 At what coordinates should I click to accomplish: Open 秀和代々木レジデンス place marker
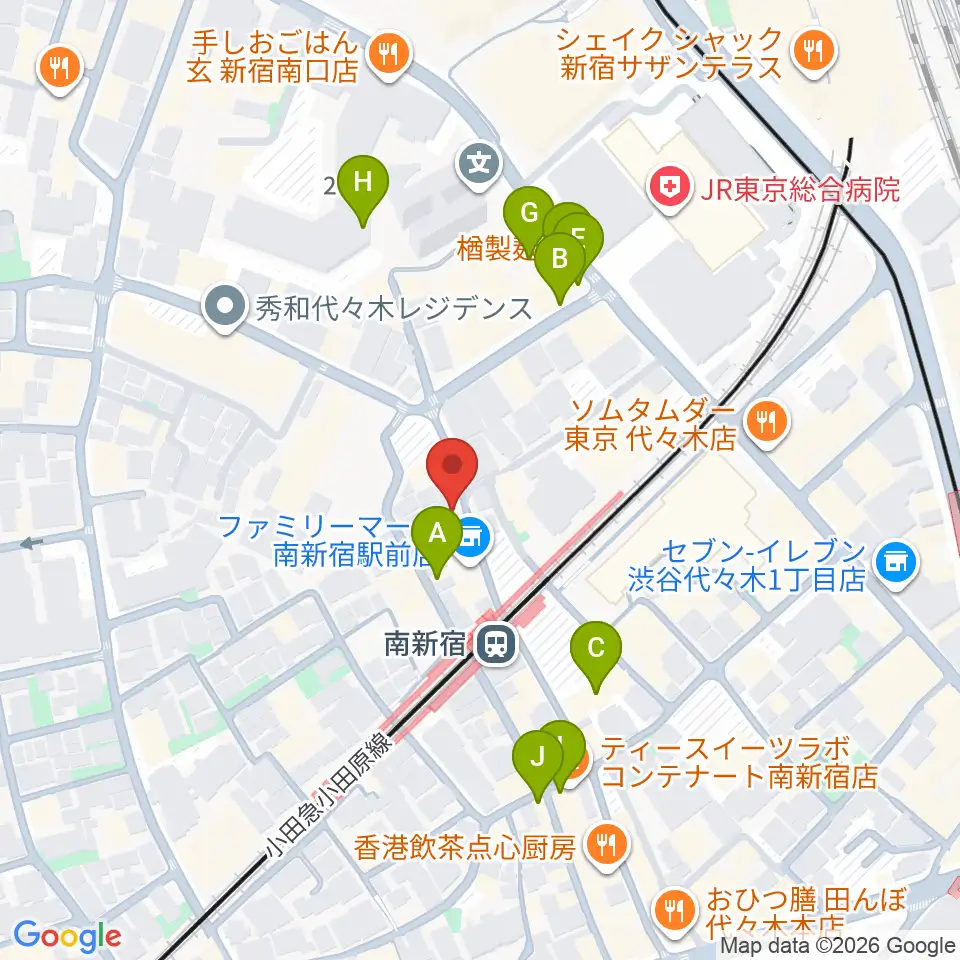coord(225,308)
